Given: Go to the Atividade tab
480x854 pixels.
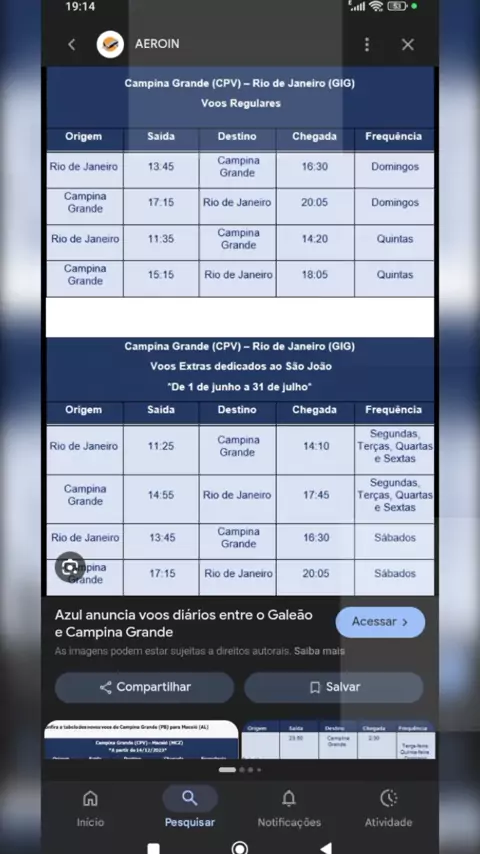Looking at the screenshot, I should (388, 809).
